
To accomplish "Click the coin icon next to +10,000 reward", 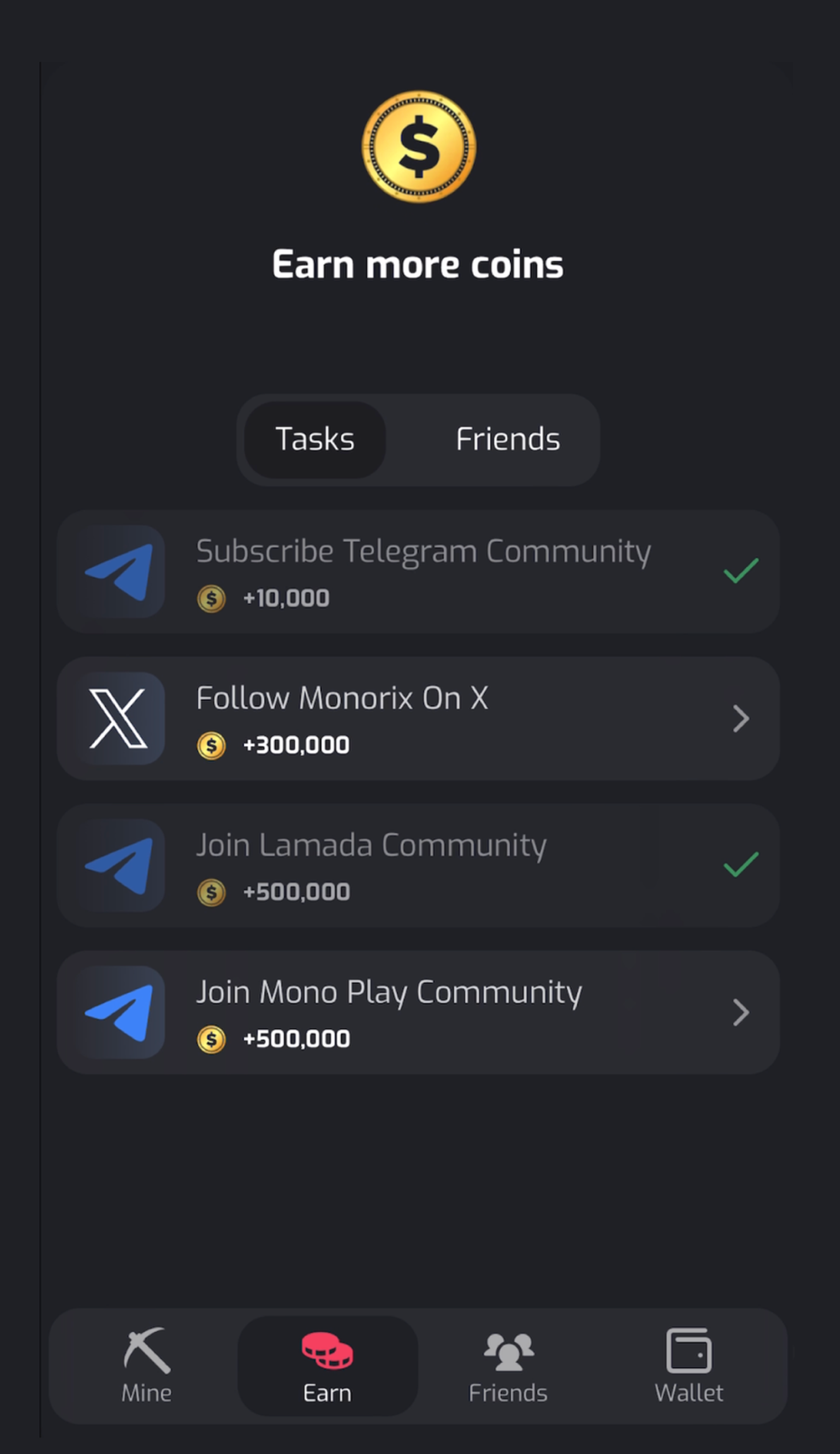I will (x=211, y=599).
